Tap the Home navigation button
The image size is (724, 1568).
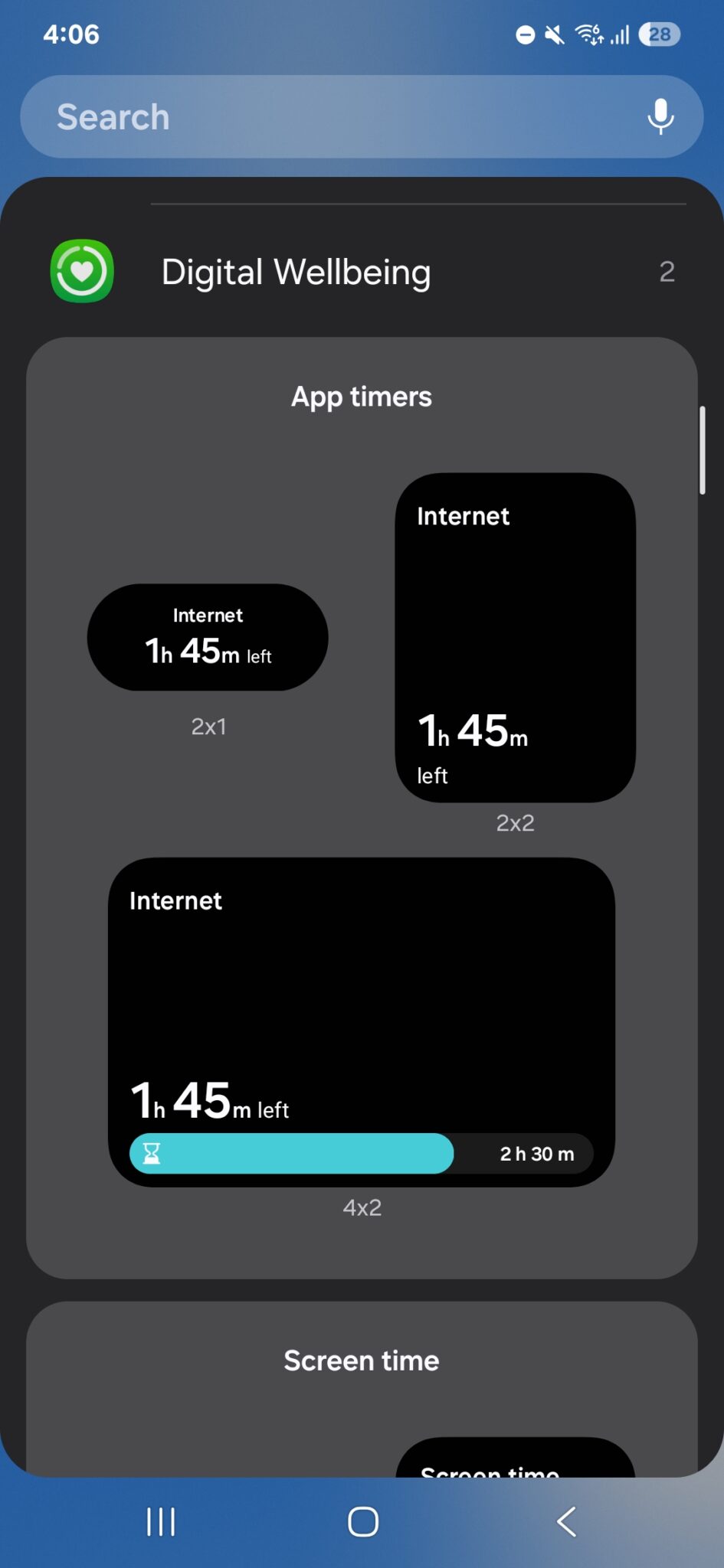click(362, 1522)
